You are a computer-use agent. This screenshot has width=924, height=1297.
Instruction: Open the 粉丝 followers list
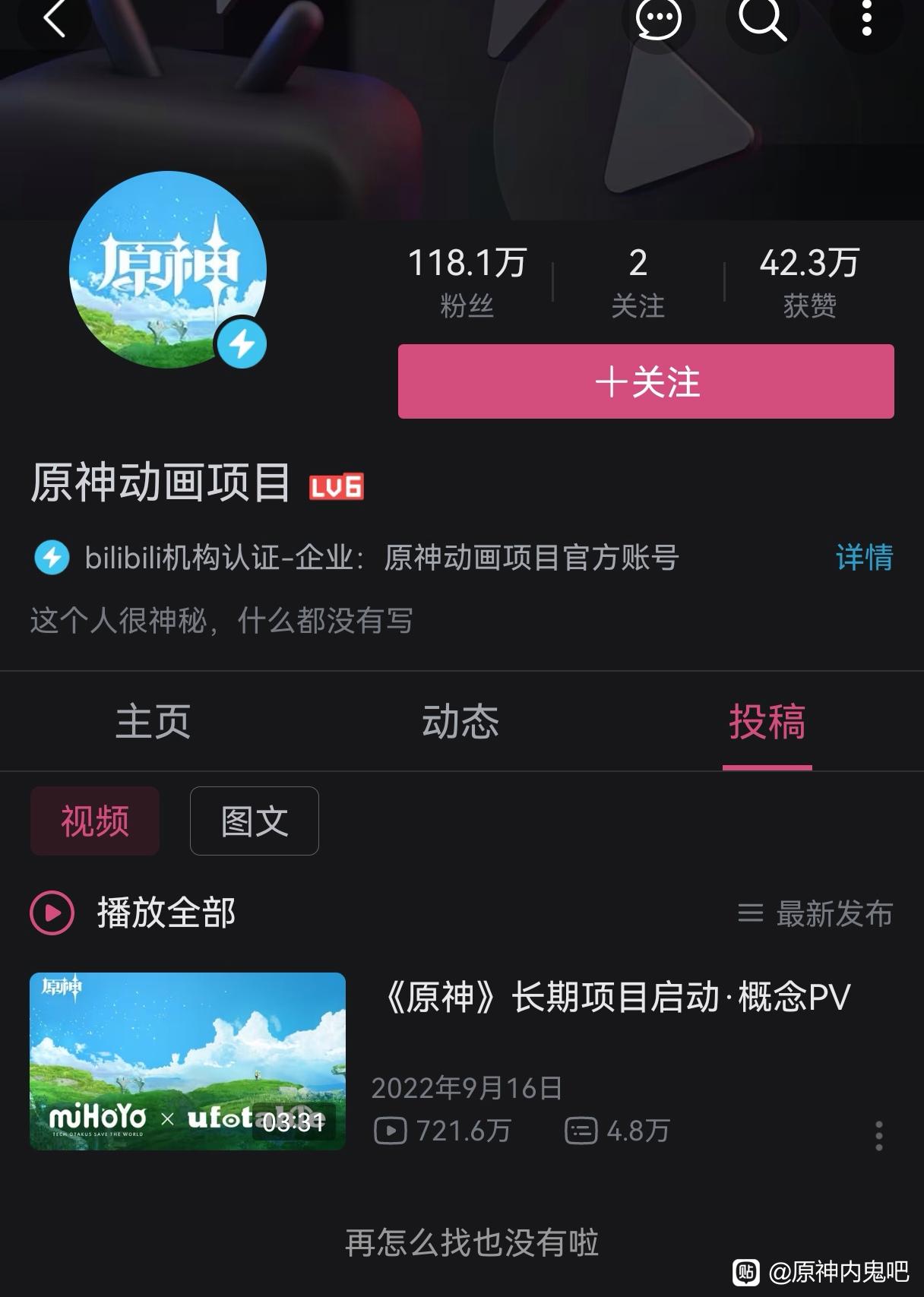[467, 282]
